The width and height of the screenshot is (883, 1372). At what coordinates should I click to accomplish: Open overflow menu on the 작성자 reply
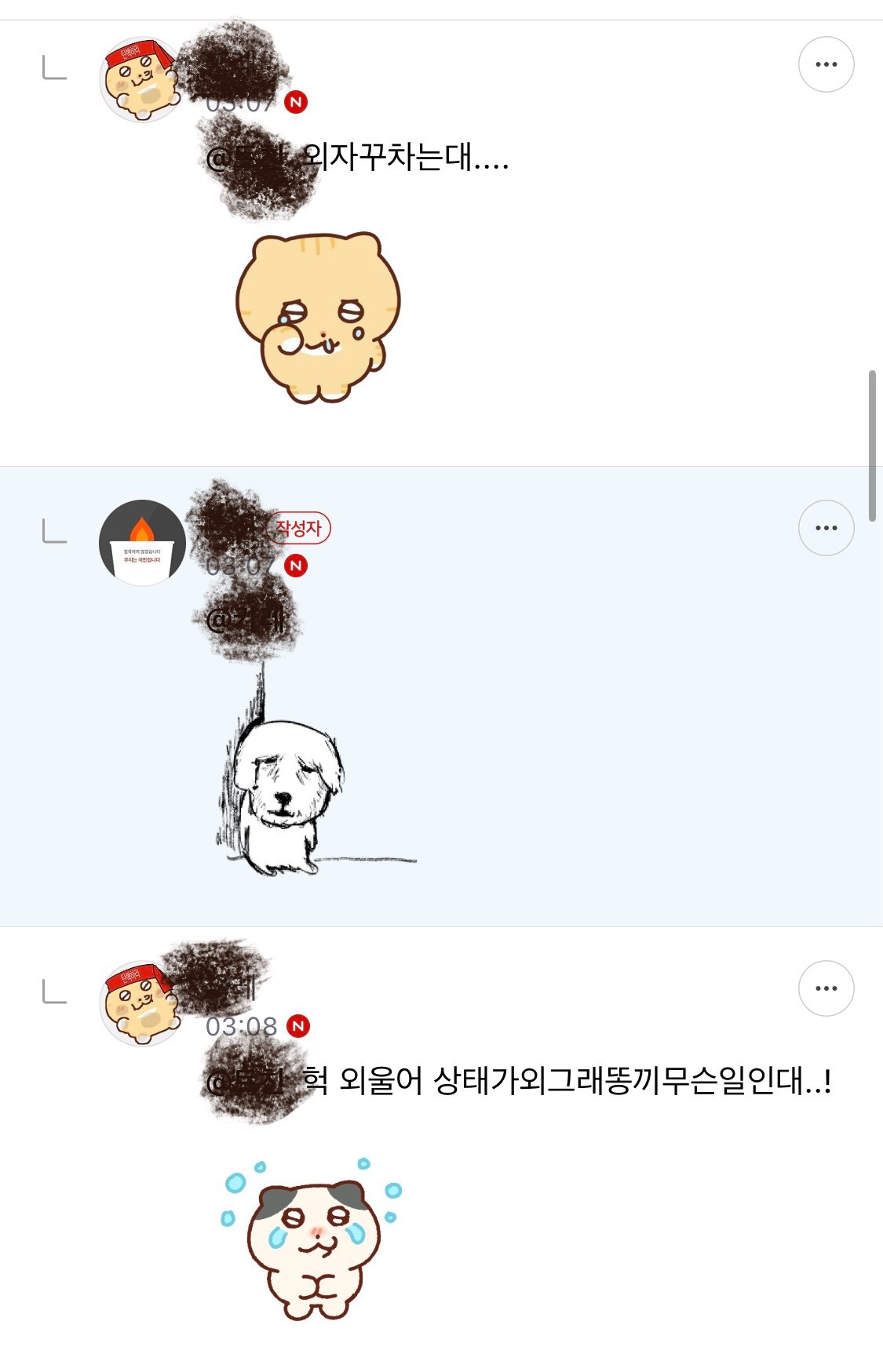pos(826,528)
